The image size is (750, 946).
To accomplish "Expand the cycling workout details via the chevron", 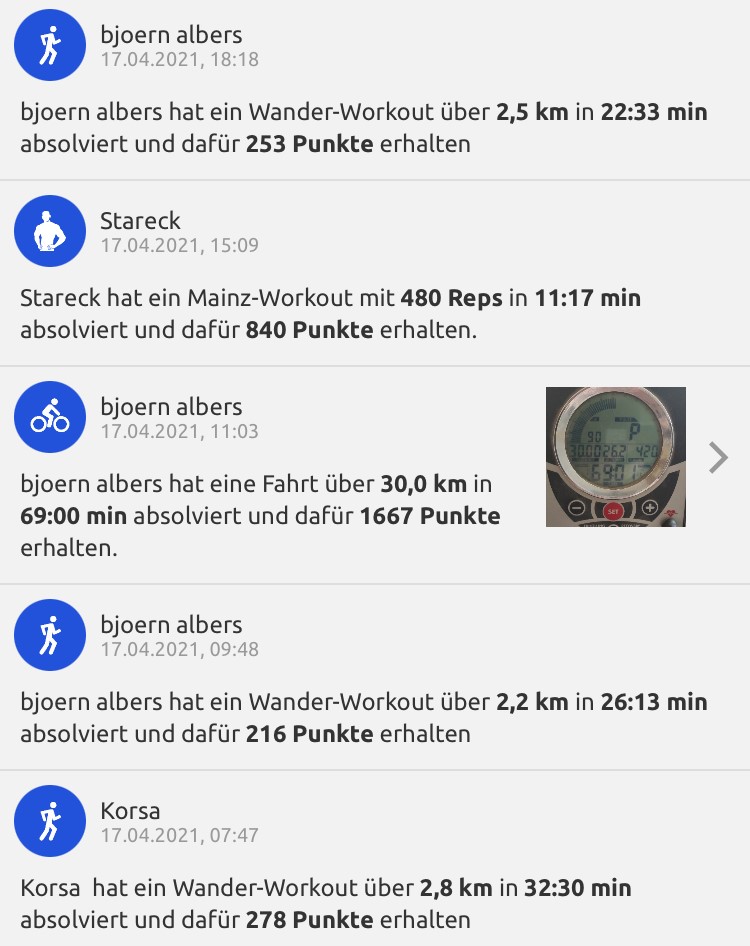I will tap(718, 457).
